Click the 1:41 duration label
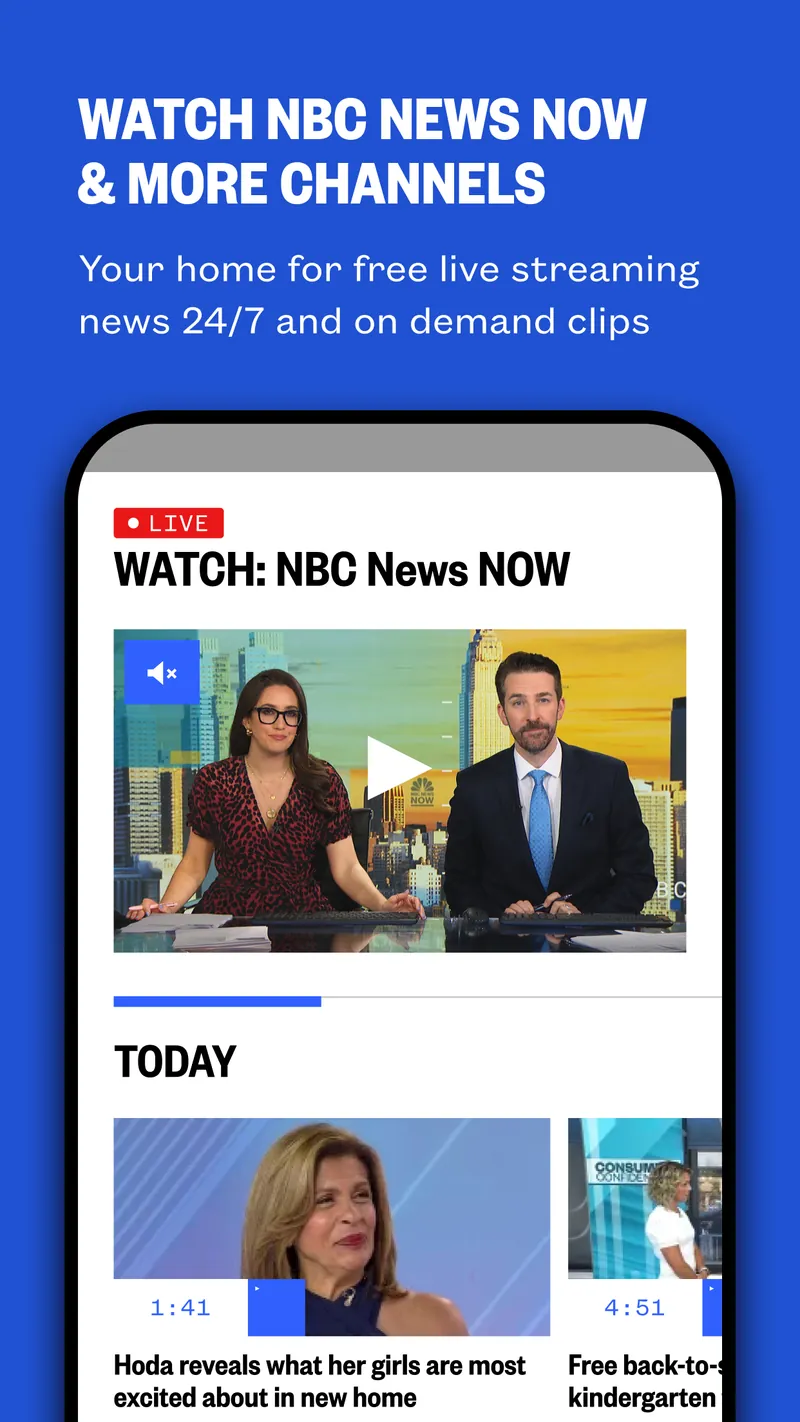This screenshot has height=1422, width=800. [181, 1306]
